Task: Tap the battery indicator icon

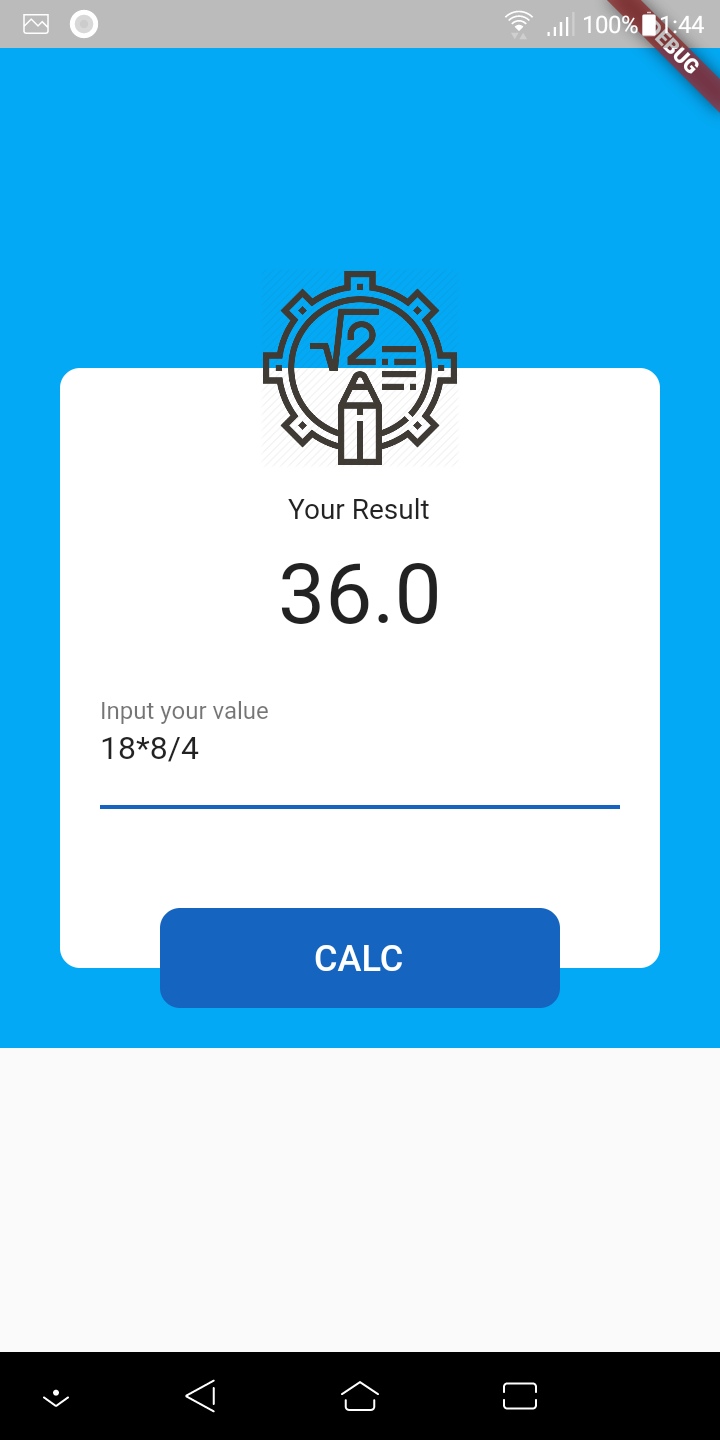Action: click(x=650, y=23)
